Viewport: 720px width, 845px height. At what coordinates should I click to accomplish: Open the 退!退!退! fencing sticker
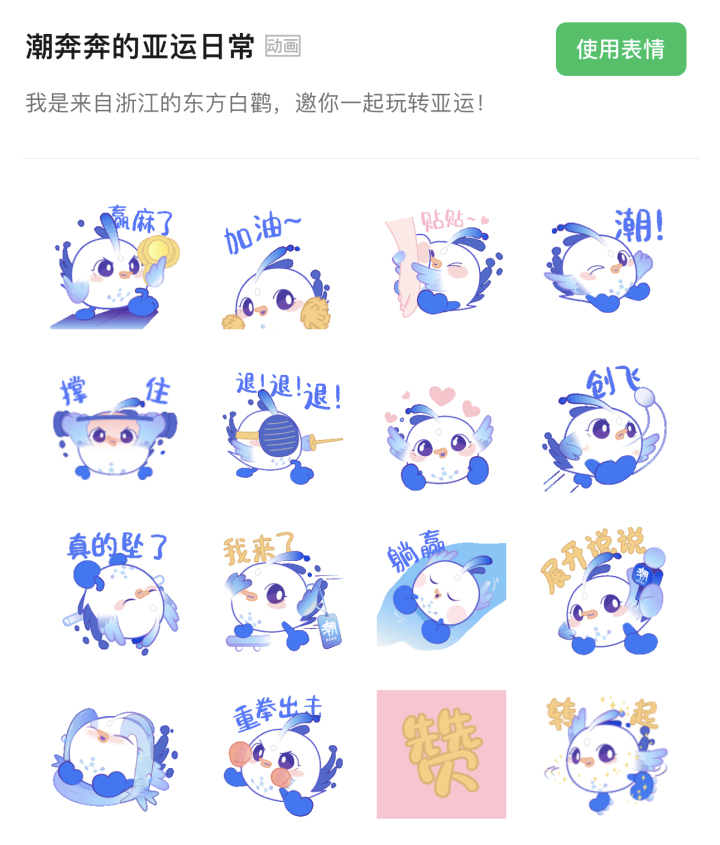pos(277,430)
